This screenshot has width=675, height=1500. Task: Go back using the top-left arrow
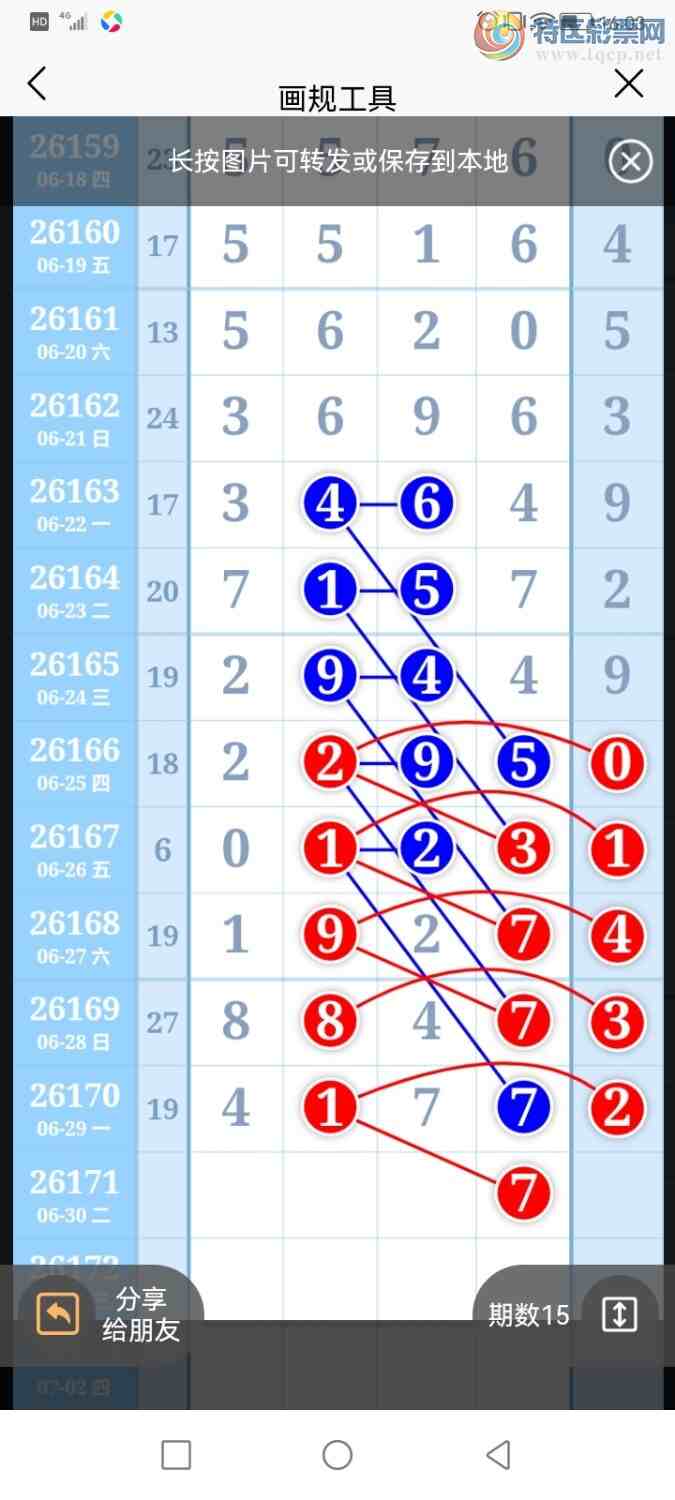point(37,84)
